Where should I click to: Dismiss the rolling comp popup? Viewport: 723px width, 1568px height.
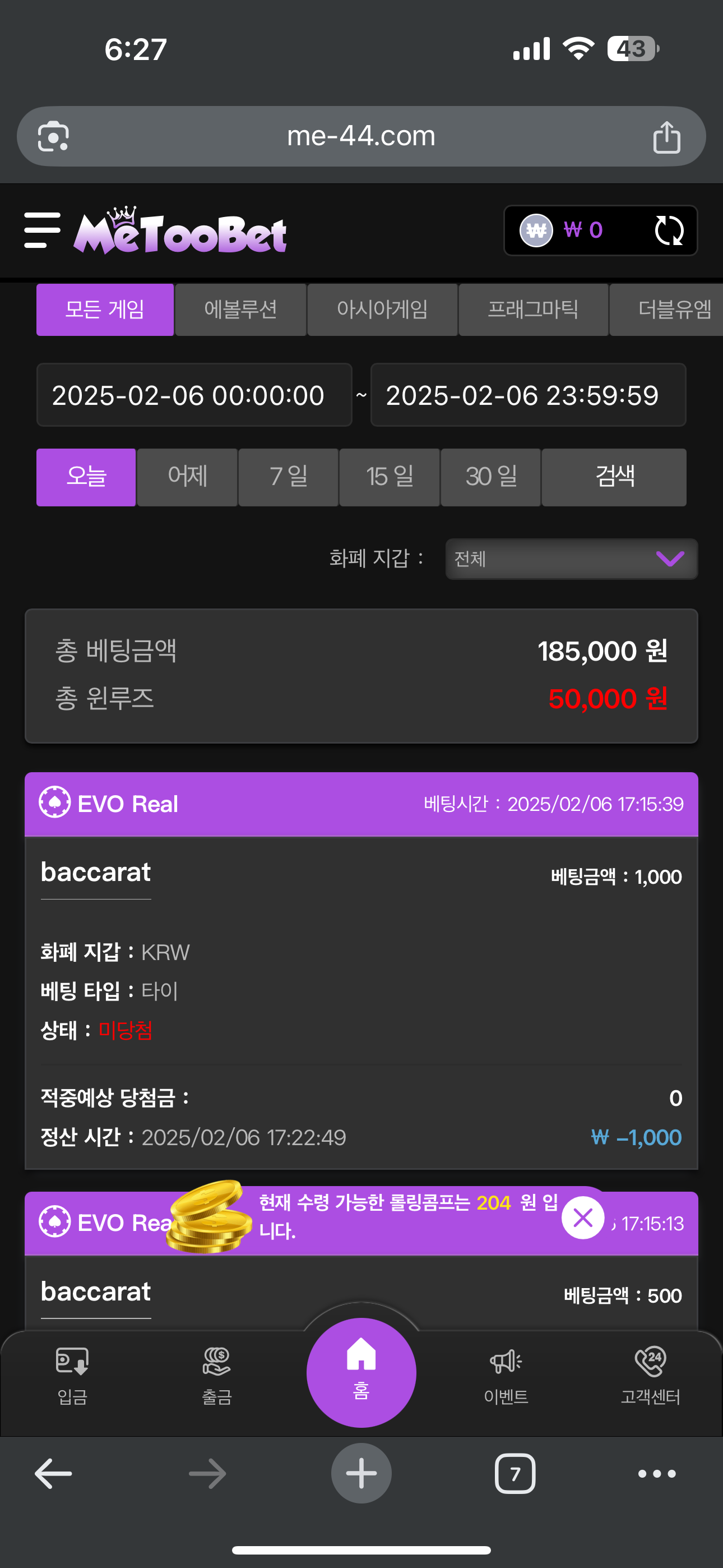coord(582,1218)
